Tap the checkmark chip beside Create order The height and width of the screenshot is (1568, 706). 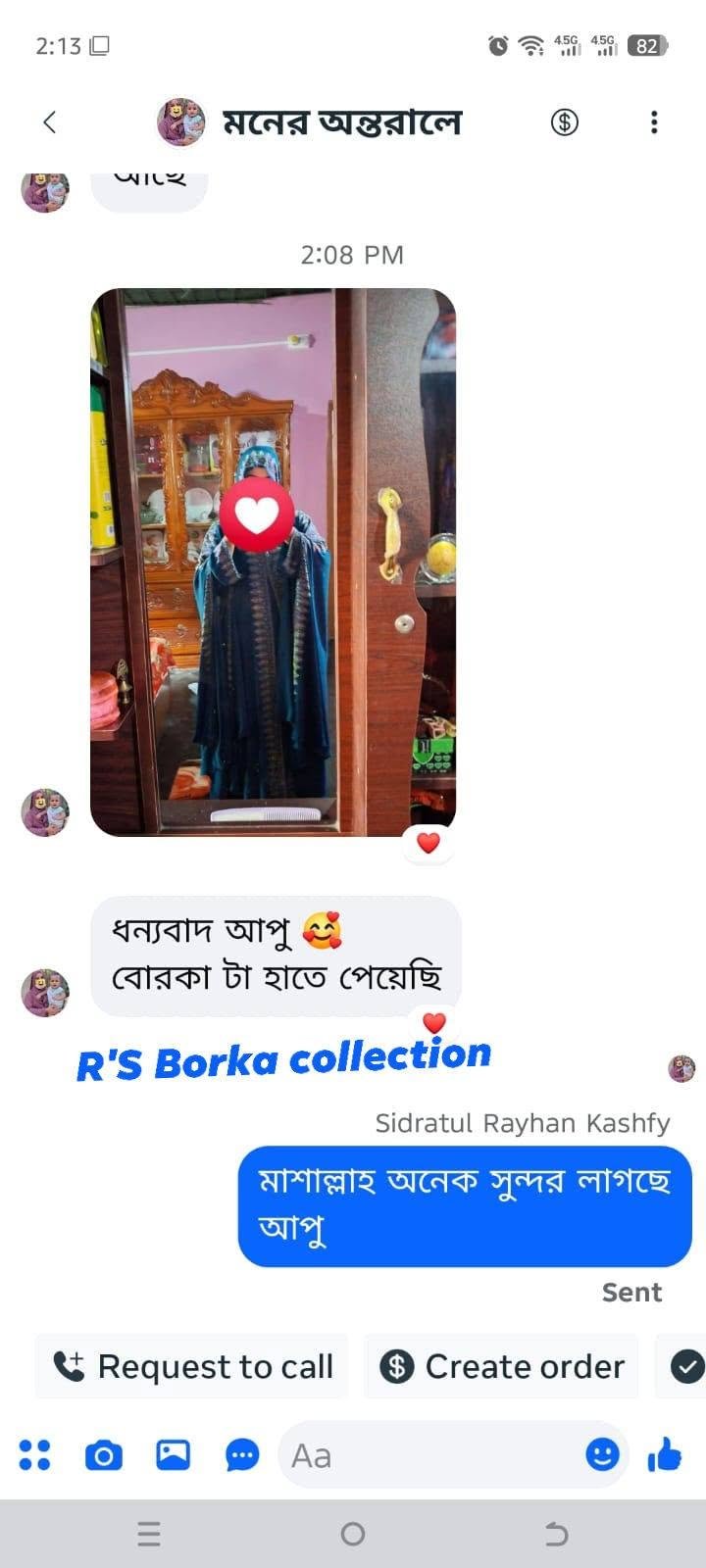click(x=686, y=1366)
